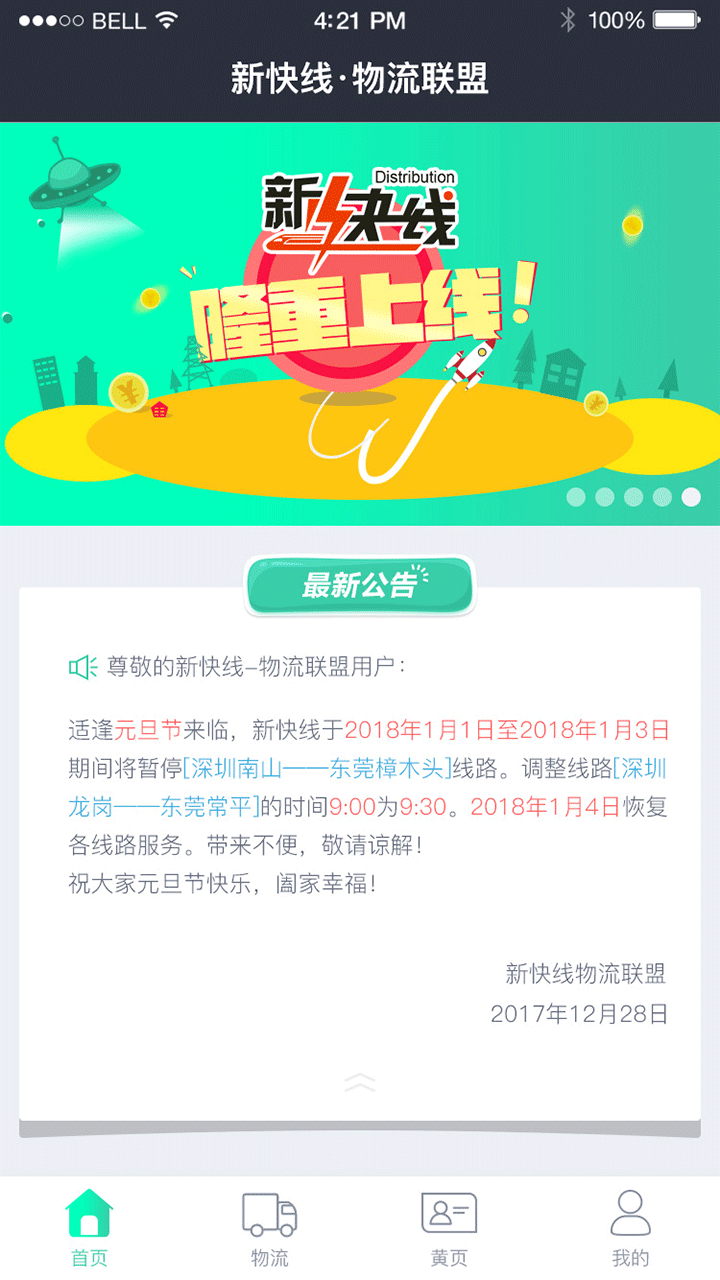
Task: Select the 首页 tab
Action: [90, 1227]
